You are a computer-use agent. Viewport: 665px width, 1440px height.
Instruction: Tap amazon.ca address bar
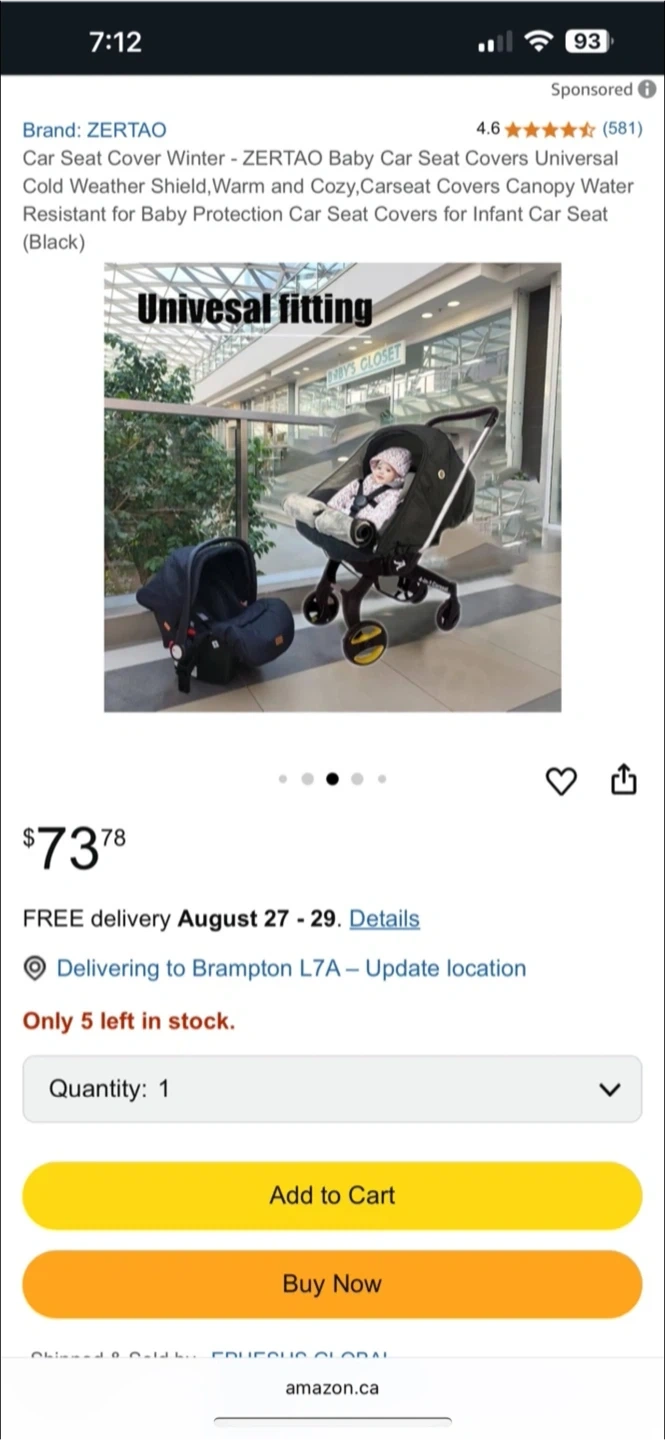tap(332, 1388)
